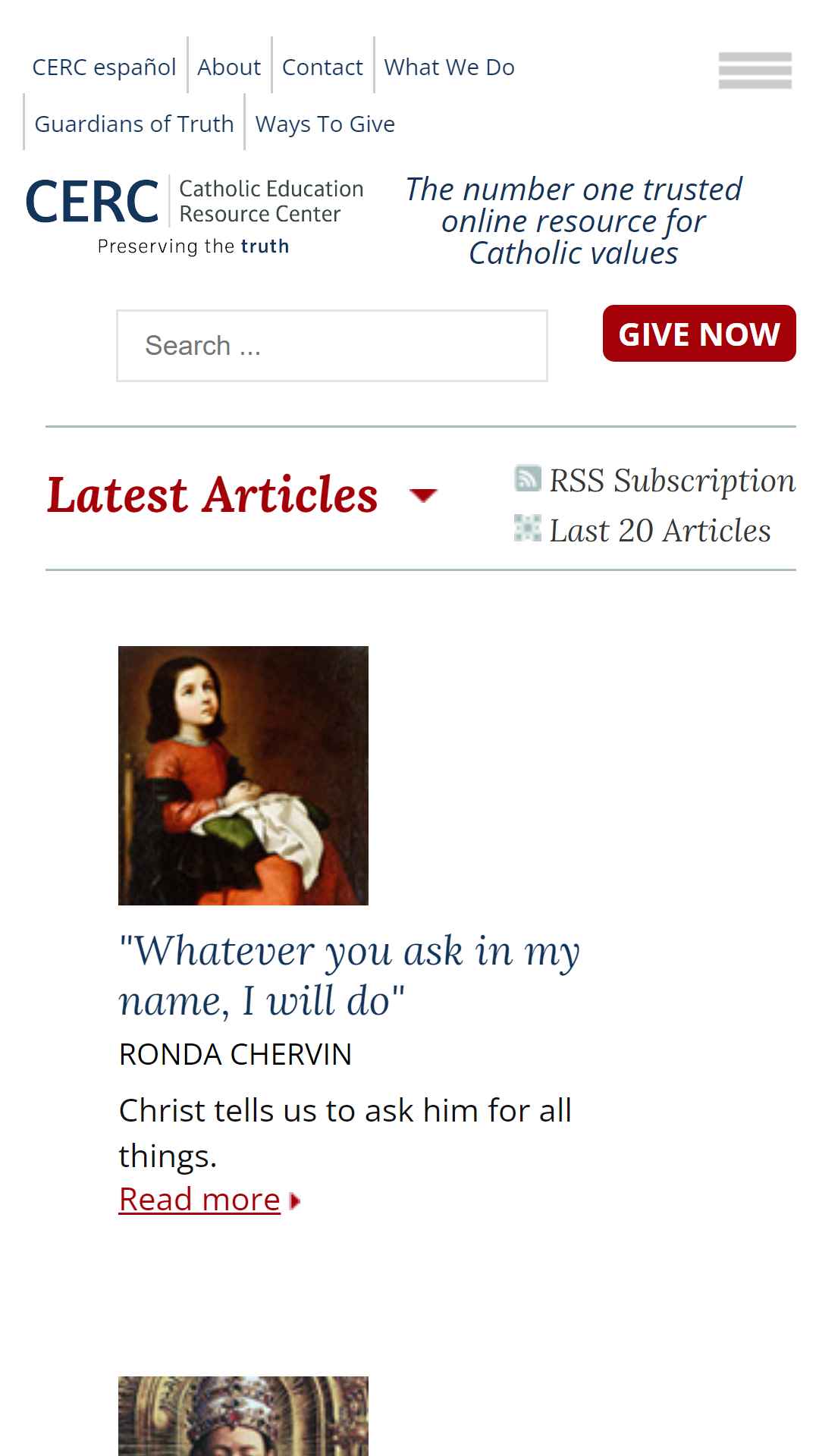The height and width of the screenshot is (1456, 819).
Task: Tap Read more under Ronda Chervin's article
Action: tap(200, 1200)
